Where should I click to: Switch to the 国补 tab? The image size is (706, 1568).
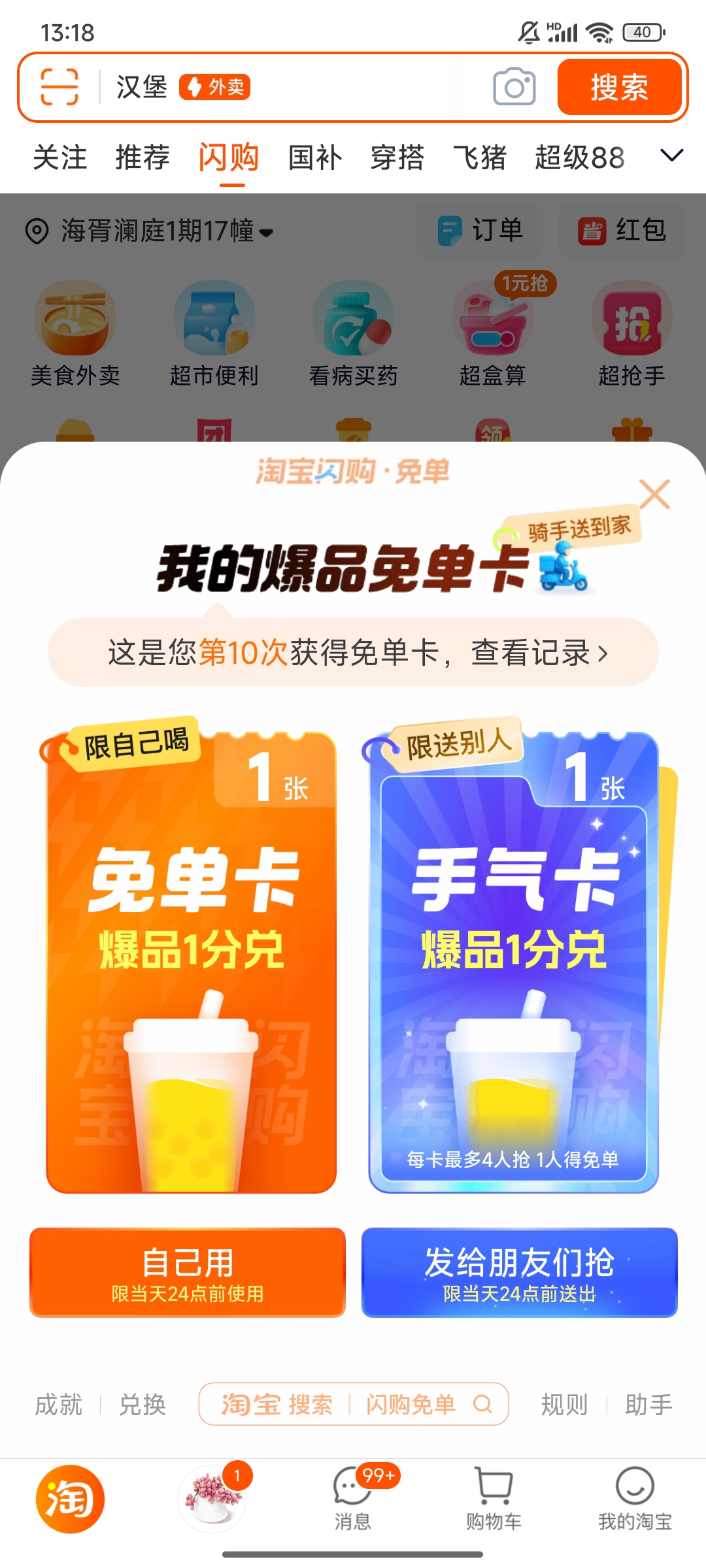[x=315, y=157]
